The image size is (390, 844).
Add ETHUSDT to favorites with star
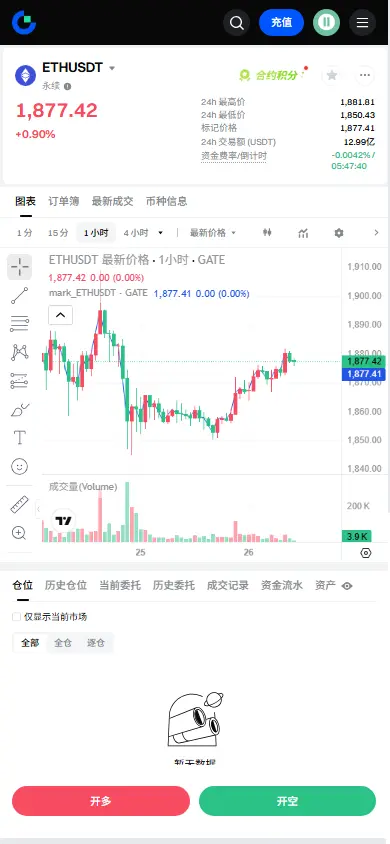332,75
